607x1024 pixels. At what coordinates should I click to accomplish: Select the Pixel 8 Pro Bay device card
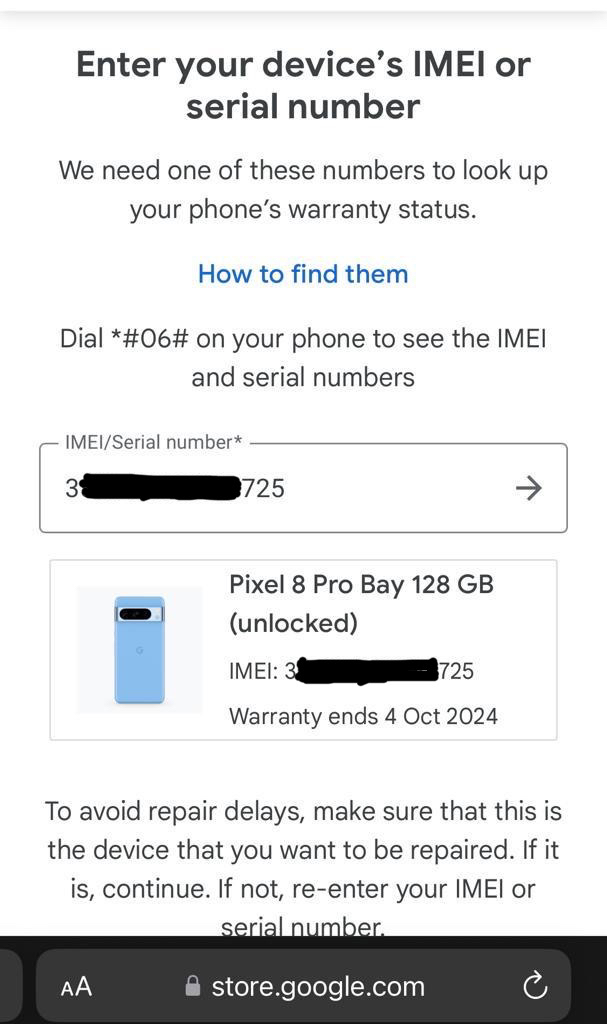point(303,650)
